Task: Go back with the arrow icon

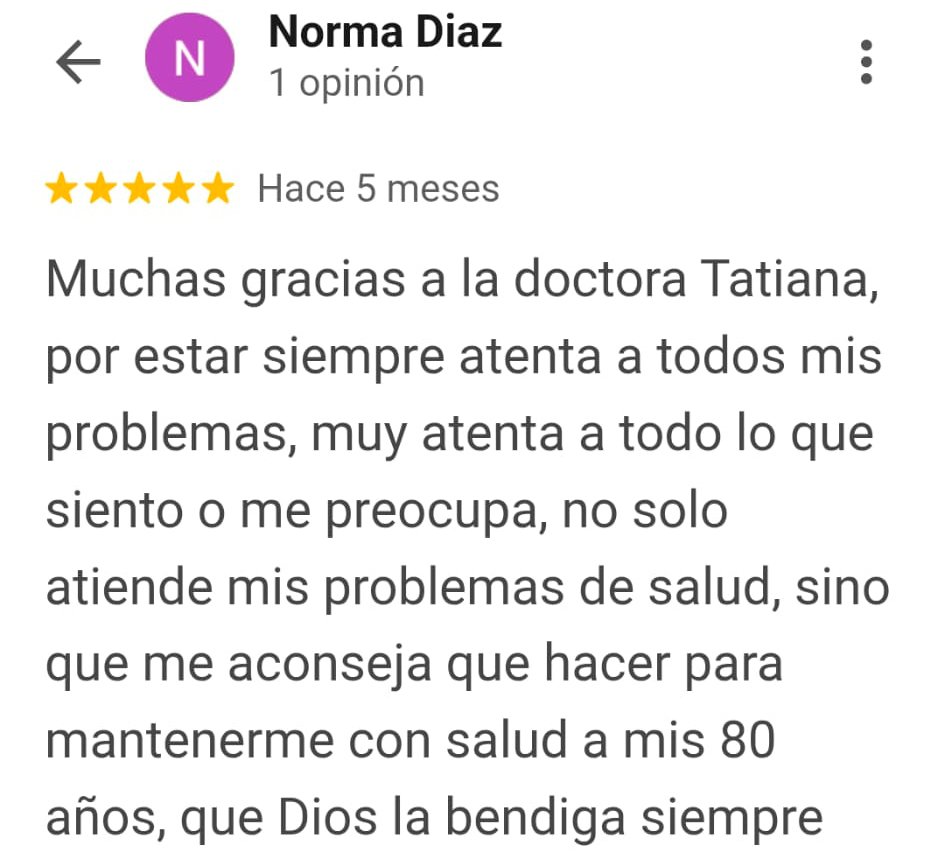Action: 78,63
